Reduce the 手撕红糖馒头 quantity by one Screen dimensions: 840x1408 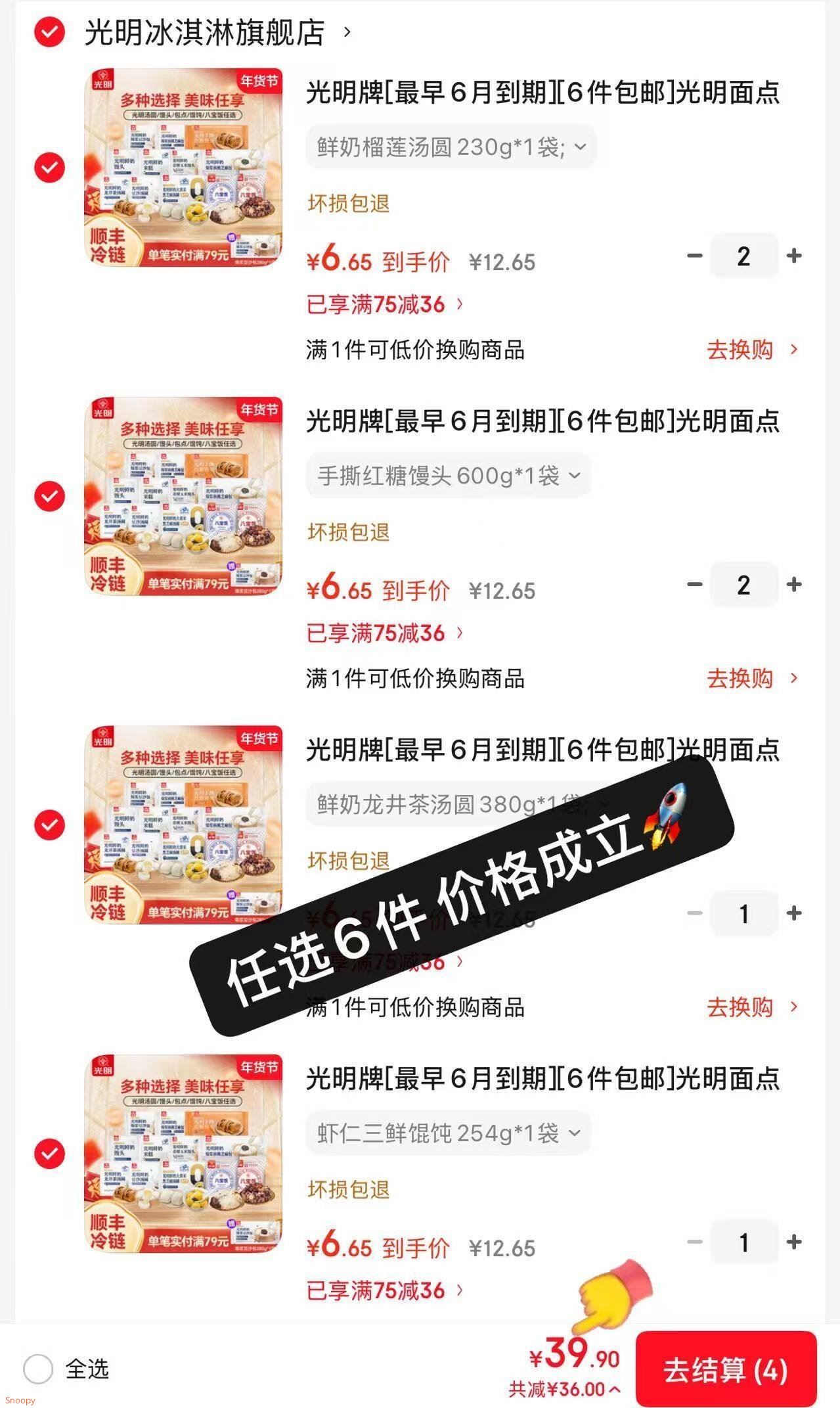(x=694, y=584)
